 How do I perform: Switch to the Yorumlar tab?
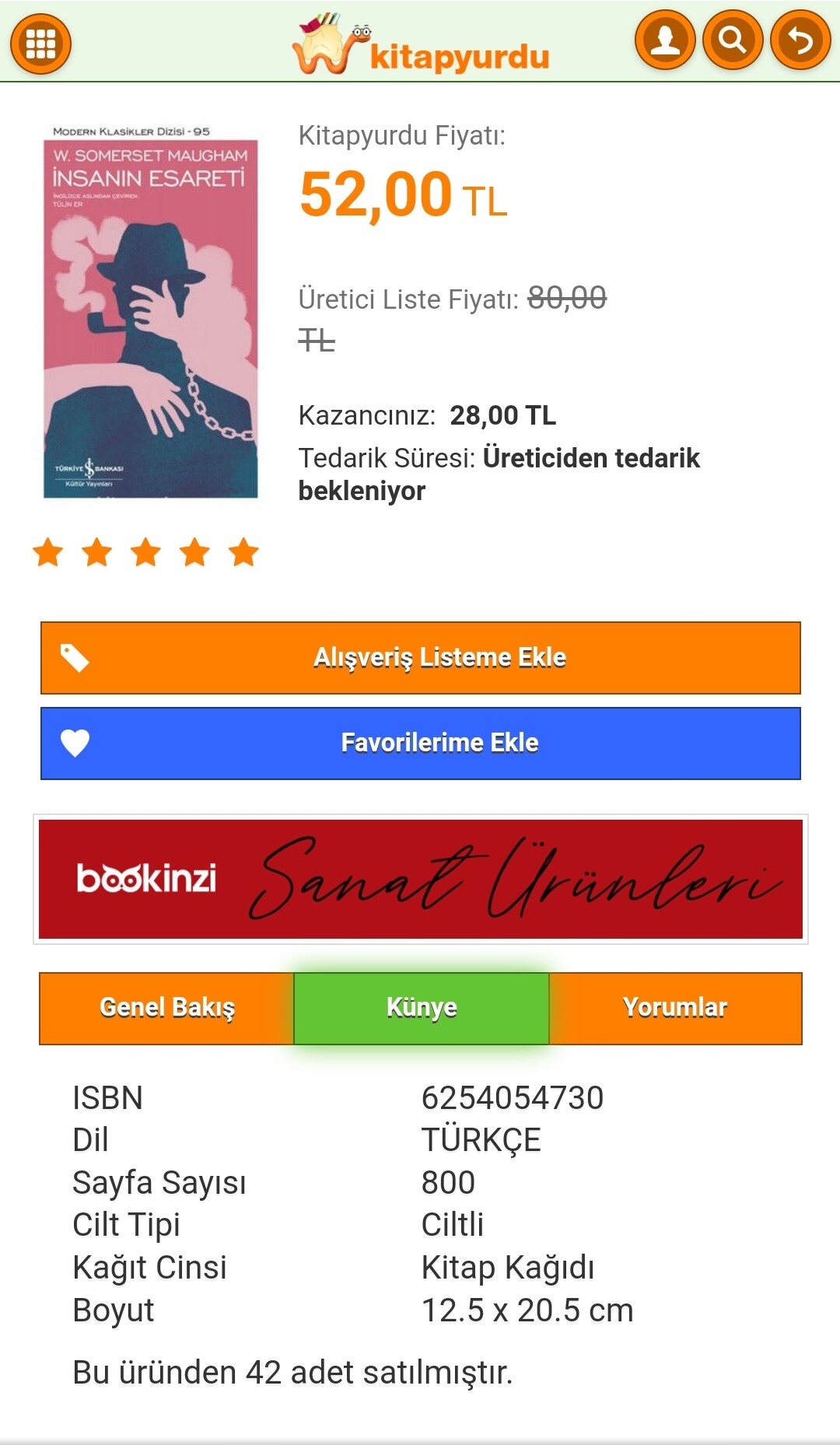(675, 1008)
